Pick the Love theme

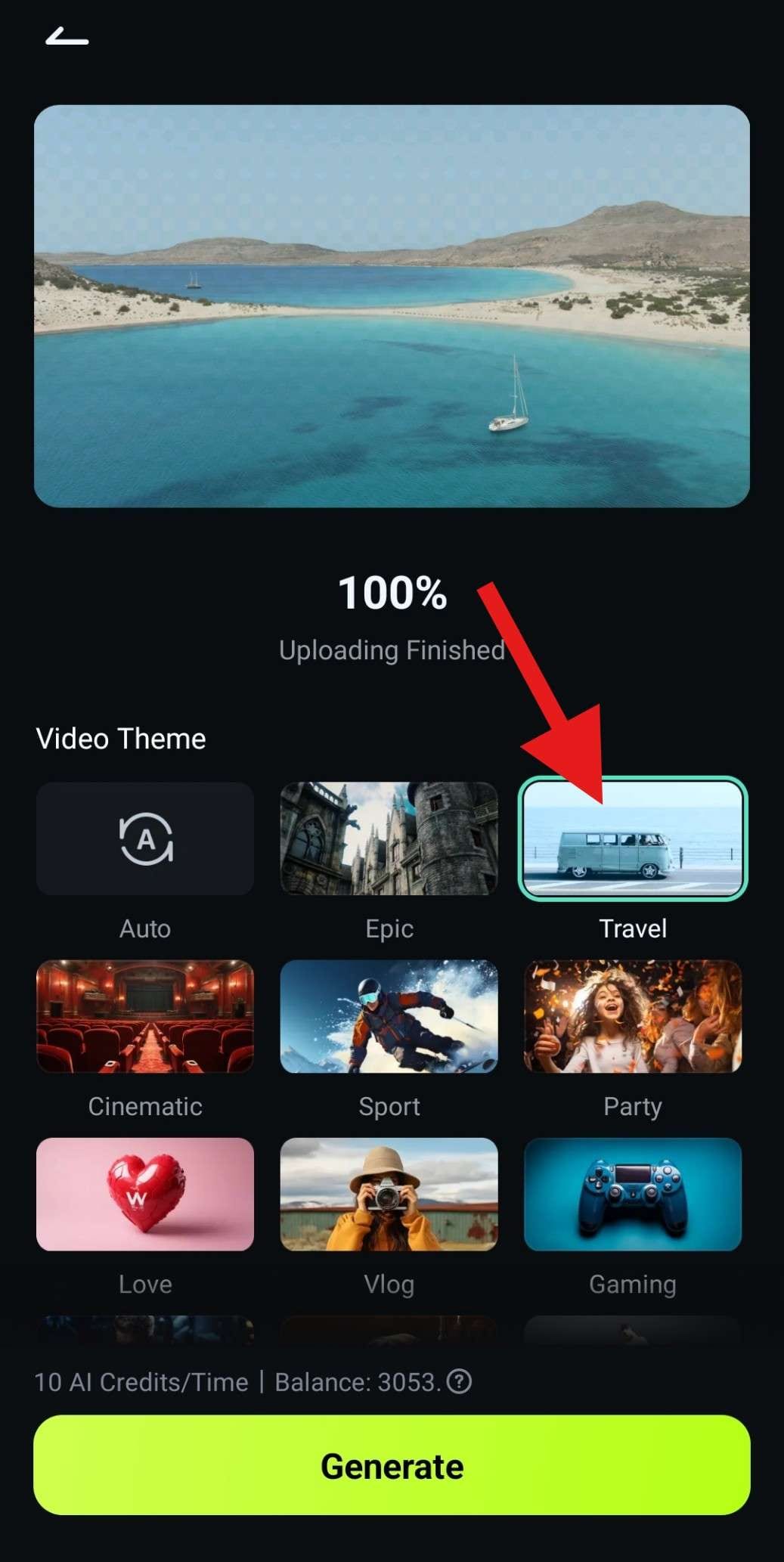145,1195
